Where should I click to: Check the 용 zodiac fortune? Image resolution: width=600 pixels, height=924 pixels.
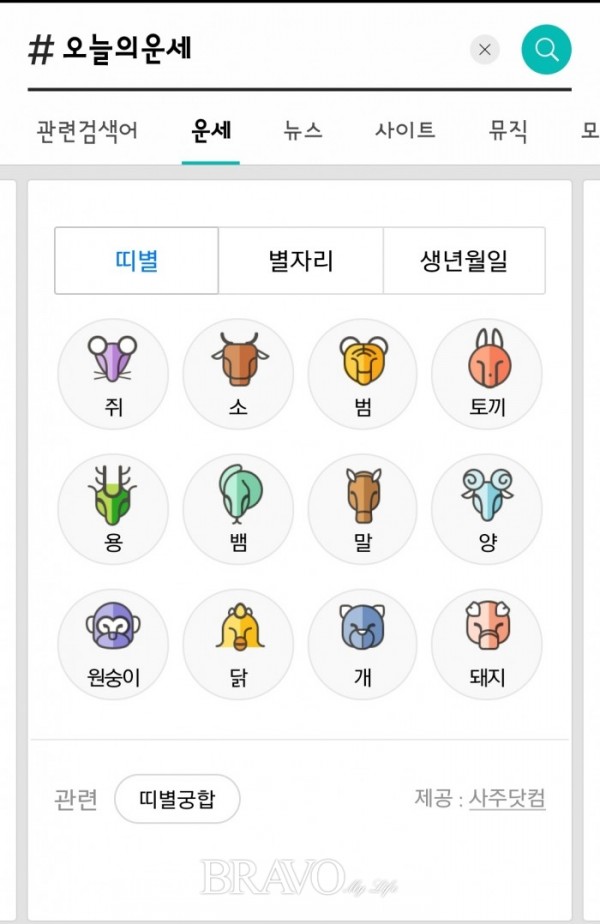tap(113, 510)
